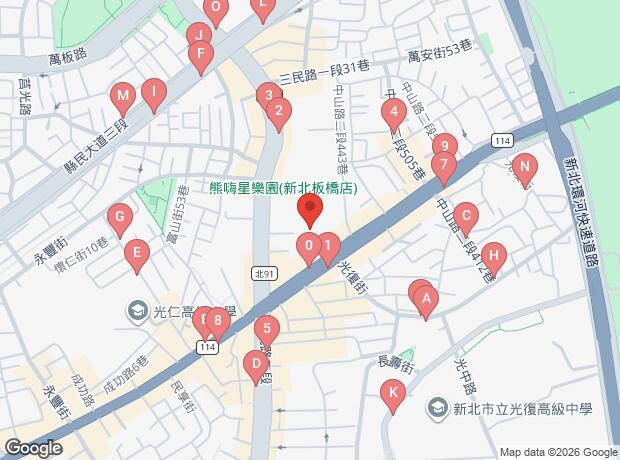Select the red pin for 熊嗨星樂園

(x=310, y=211)
